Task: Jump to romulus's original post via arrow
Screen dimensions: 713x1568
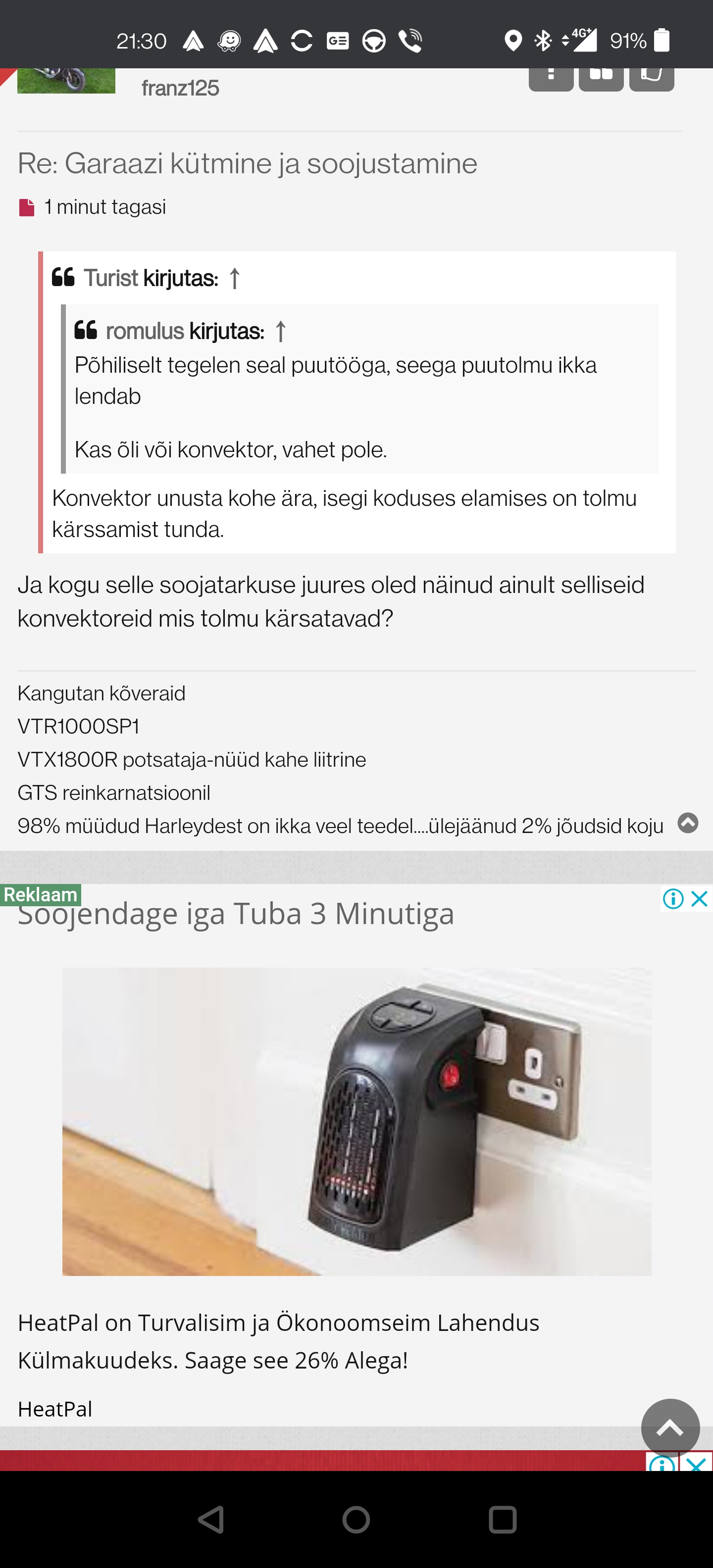Action: point(281,332)
